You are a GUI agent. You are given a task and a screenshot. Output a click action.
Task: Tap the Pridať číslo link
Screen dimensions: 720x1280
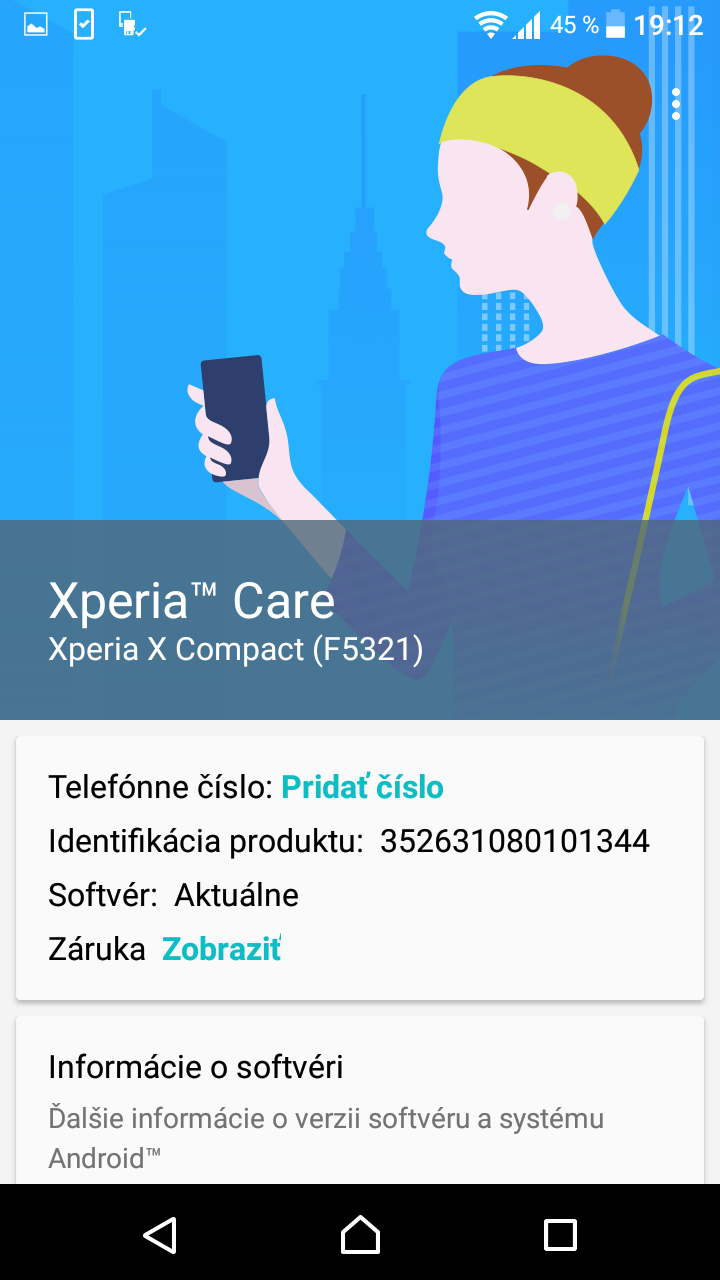pos(362,787)
